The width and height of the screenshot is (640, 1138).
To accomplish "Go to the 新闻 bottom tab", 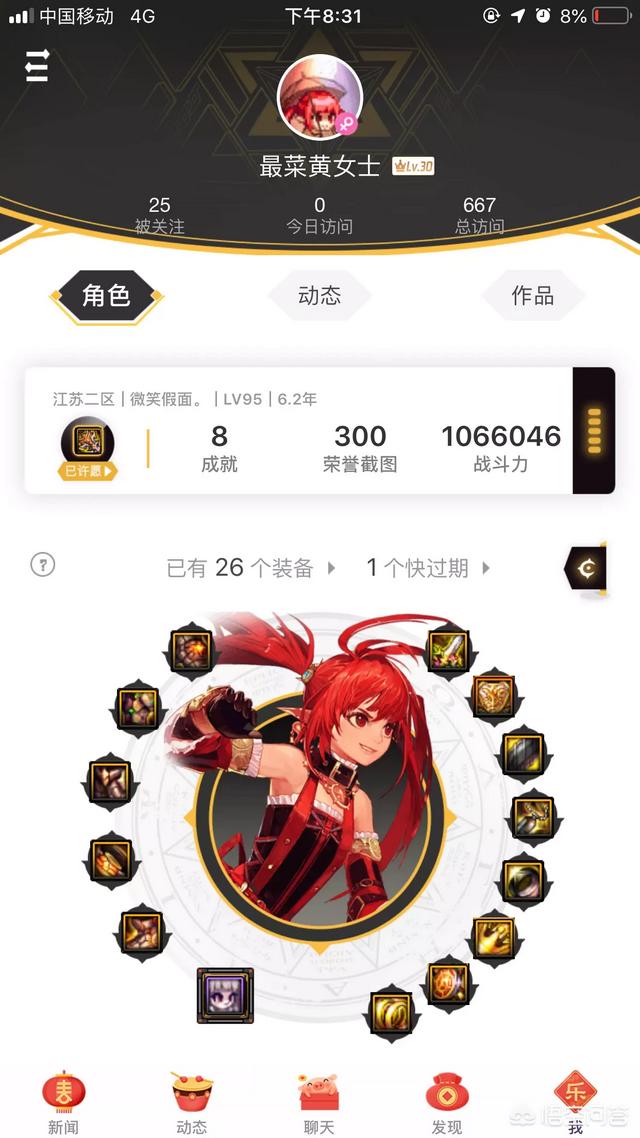I will pyautogui.click(x=63, y=1102).
